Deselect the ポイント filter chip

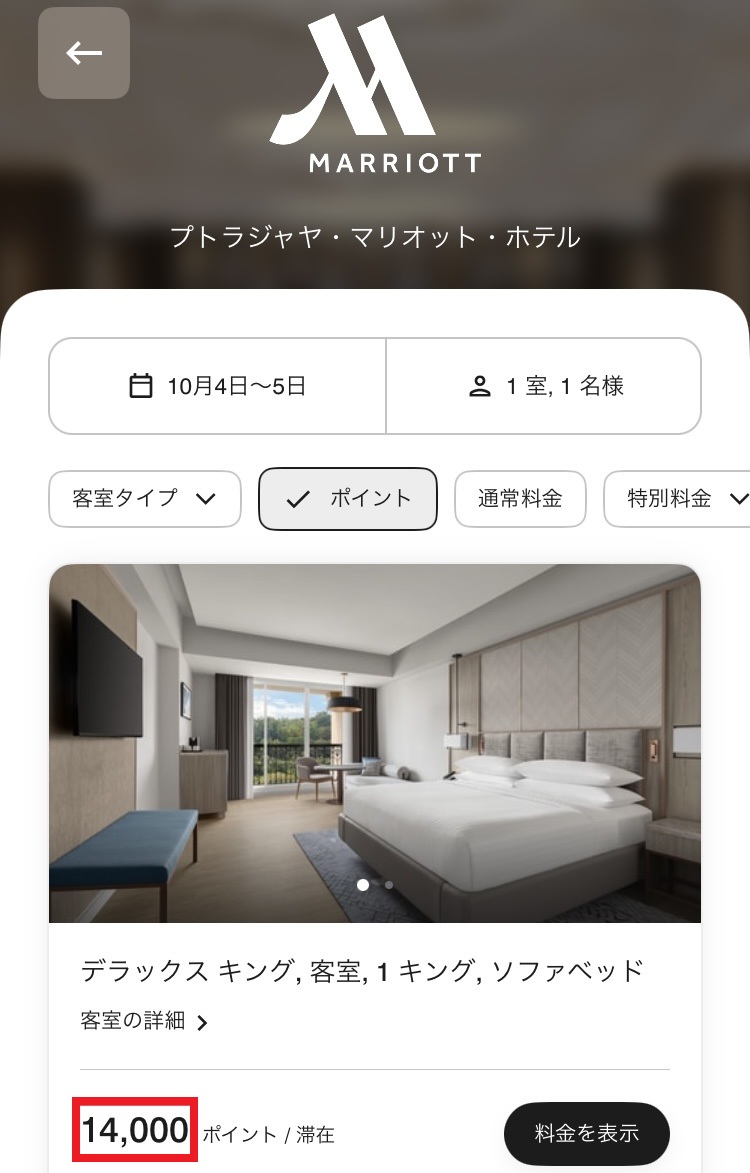[348, 498]
